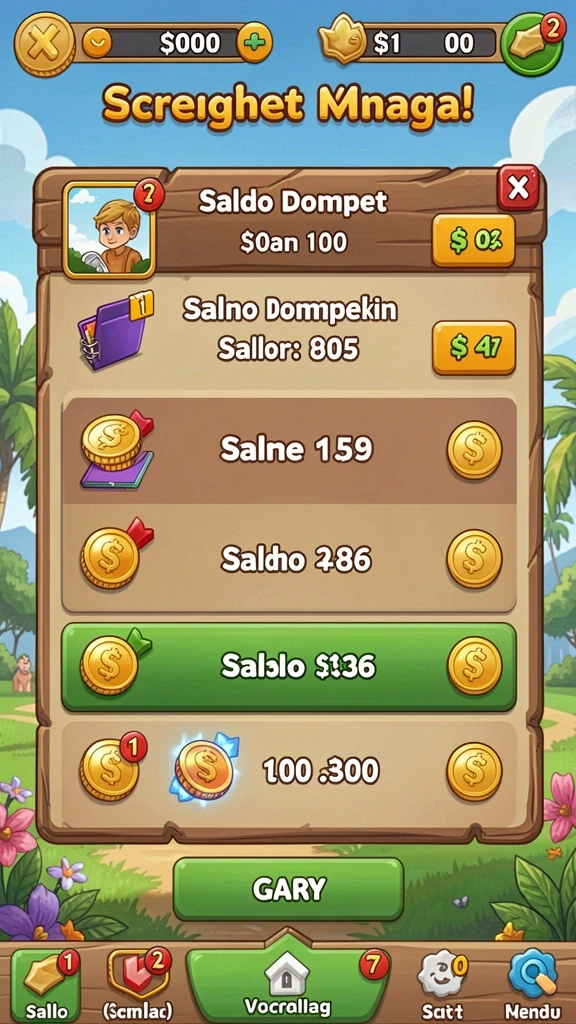
Task: Tap the gold X coin button at top left
Action: 44,44
